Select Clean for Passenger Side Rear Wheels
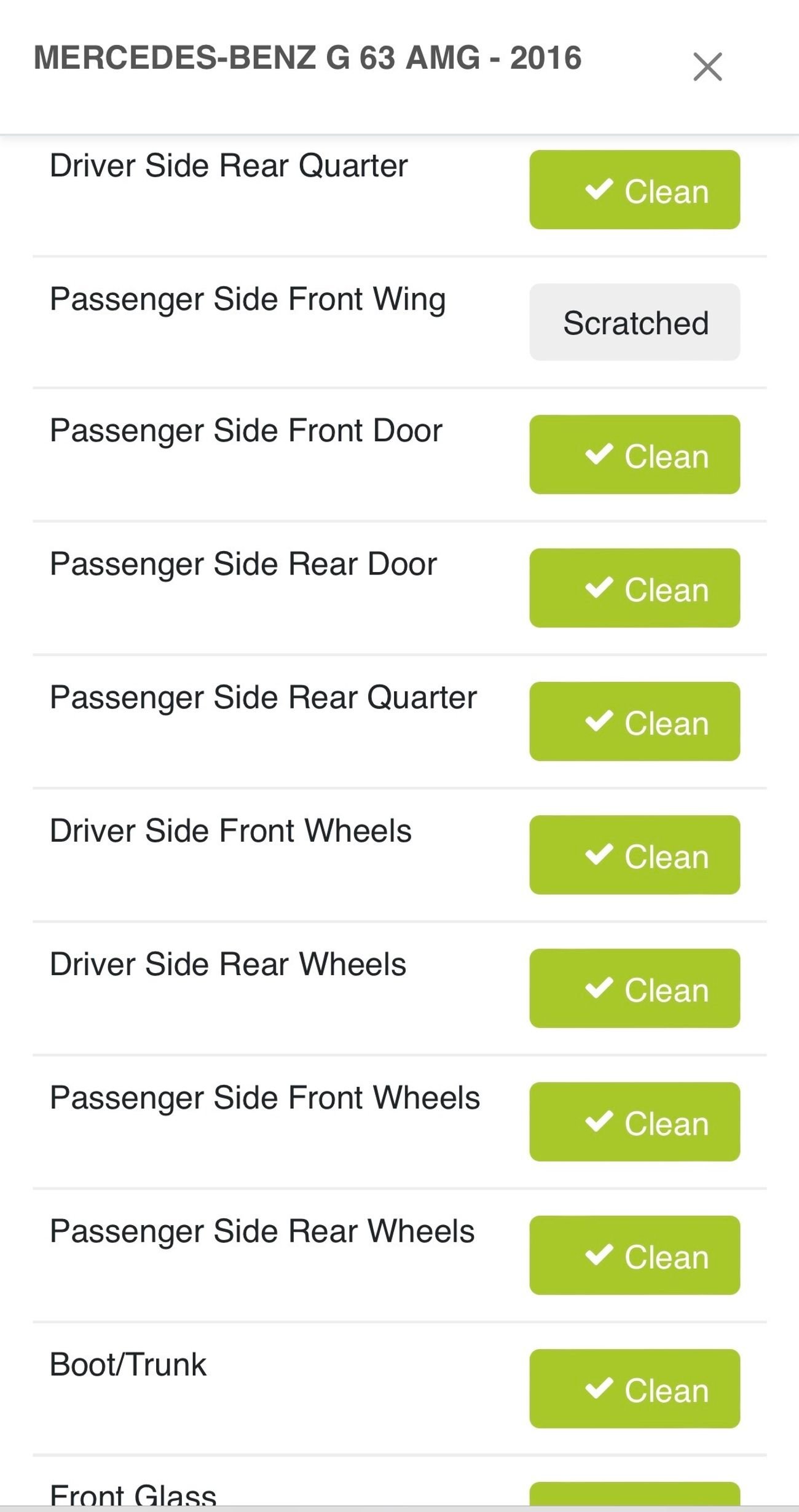This screenshot has width=799, height=1512. pos(634,1255)
